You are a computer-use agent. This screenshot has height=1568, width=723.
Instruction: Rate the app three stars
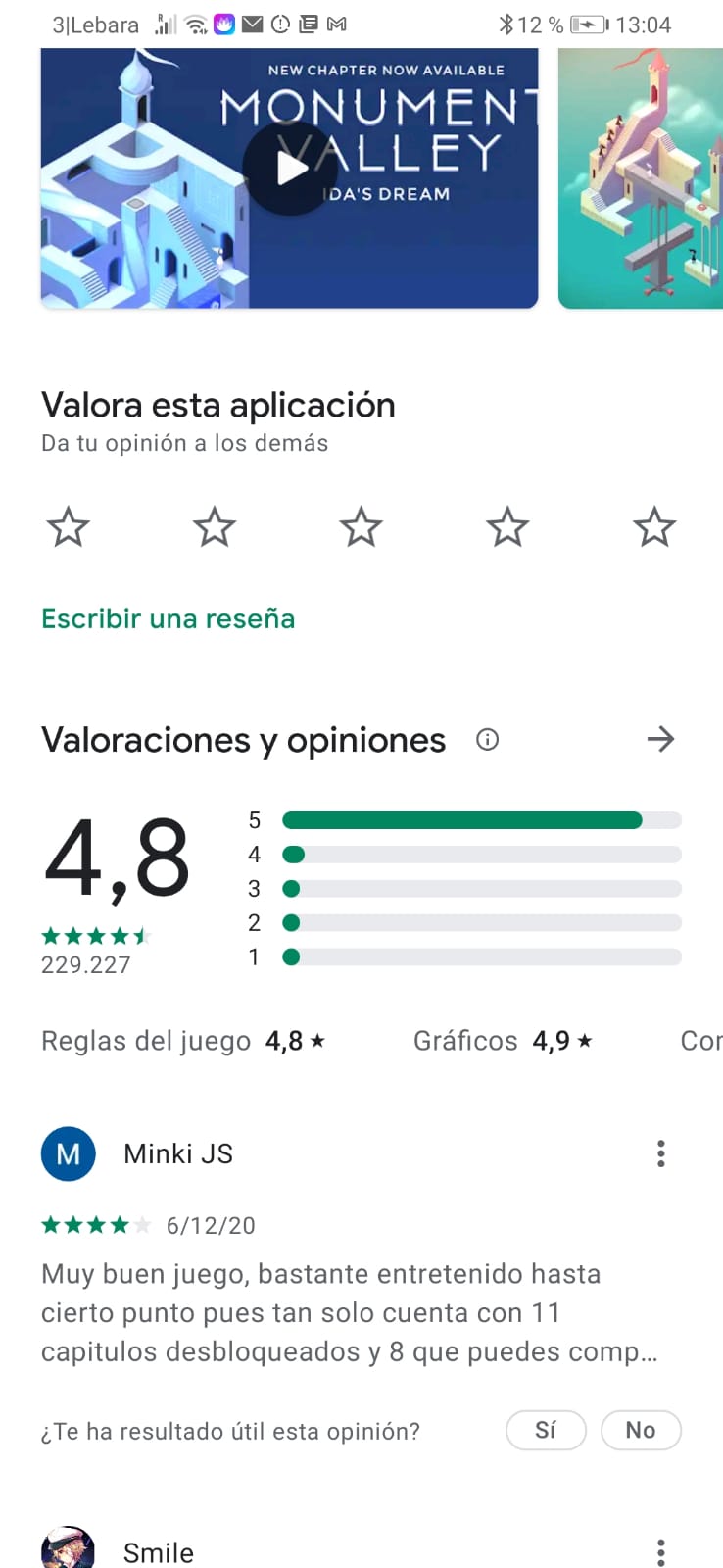(361, 526)
